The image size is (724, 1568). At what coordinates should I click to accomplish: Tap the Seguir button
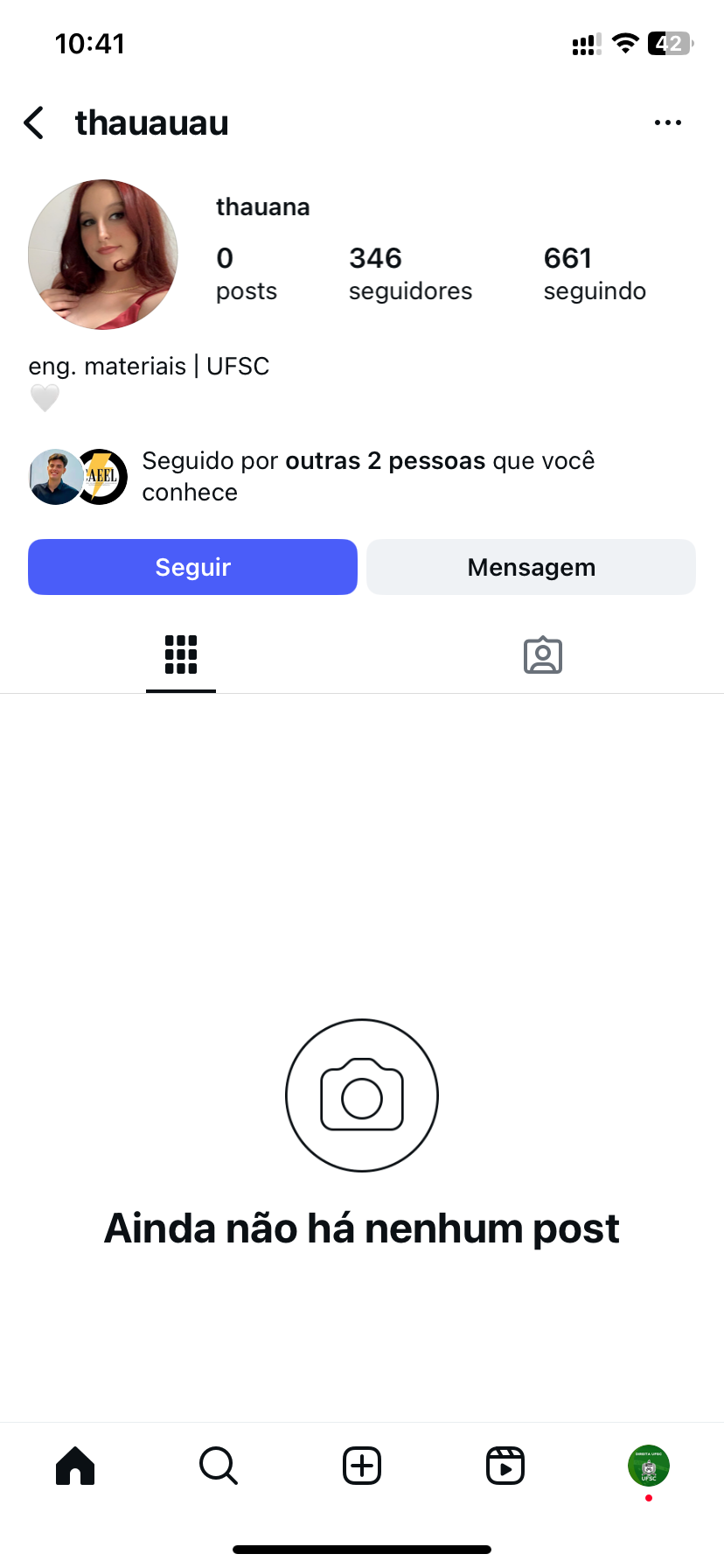192,567
